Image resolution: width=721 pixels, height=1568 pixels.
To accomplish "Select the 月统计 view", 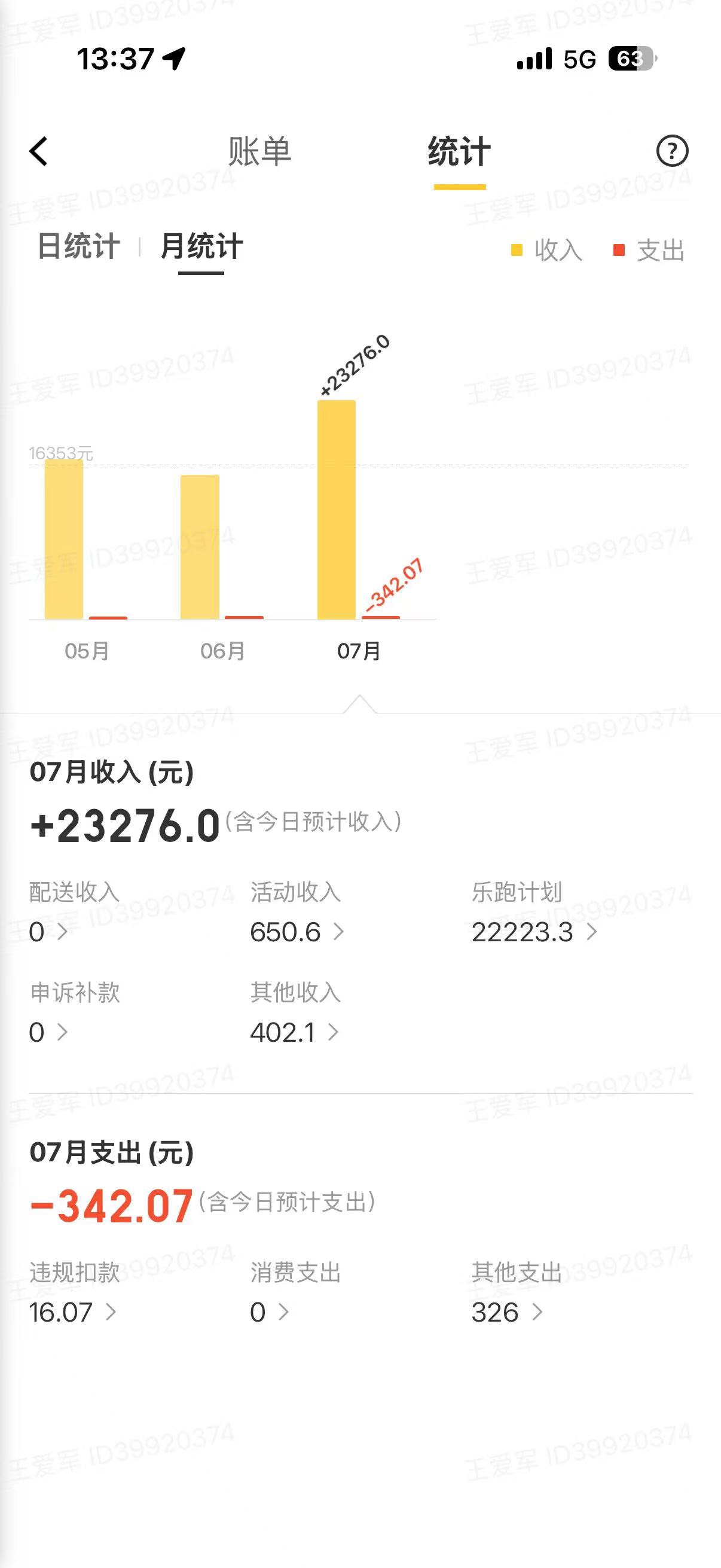I will tap(201, 246).
